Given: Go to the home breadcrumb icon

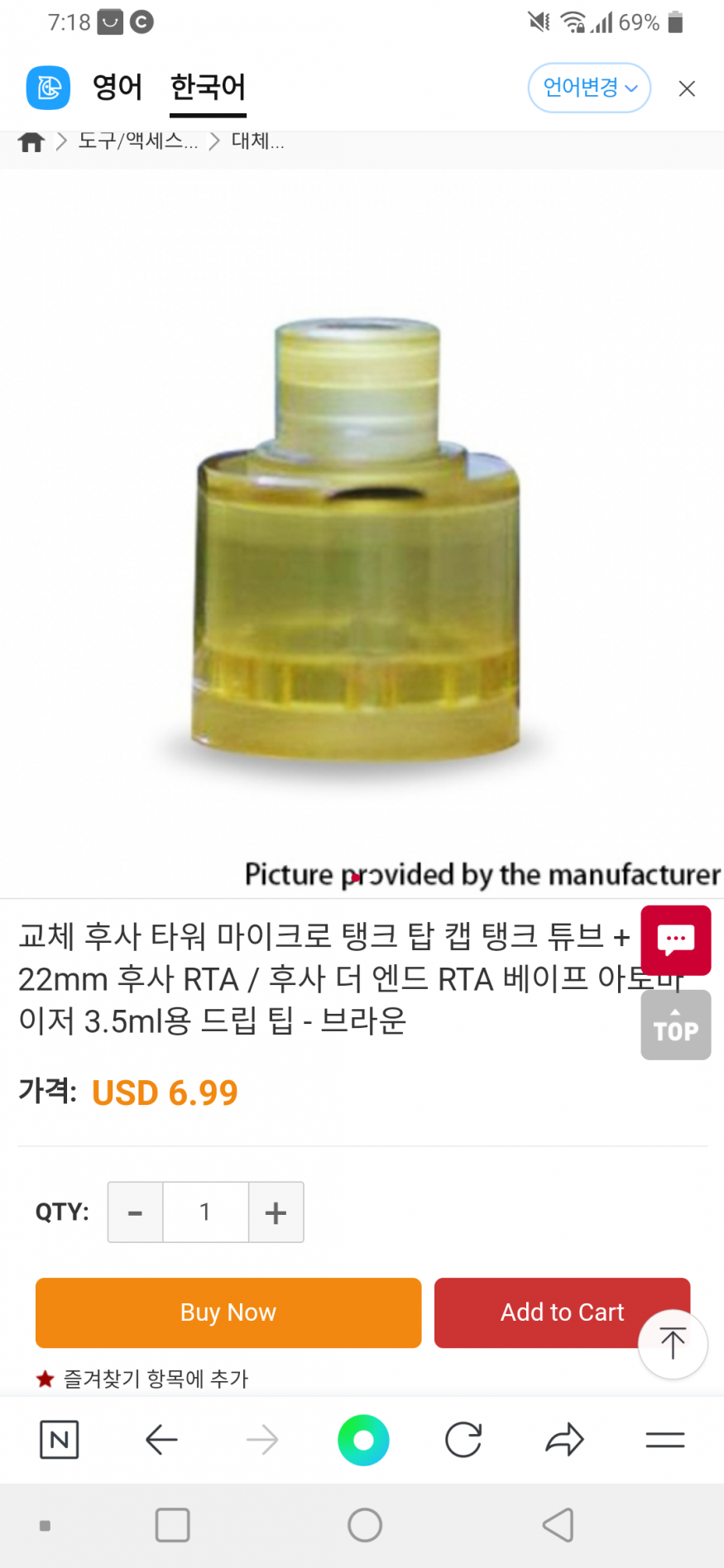Looking at the screenshot, I should (31, 142).
